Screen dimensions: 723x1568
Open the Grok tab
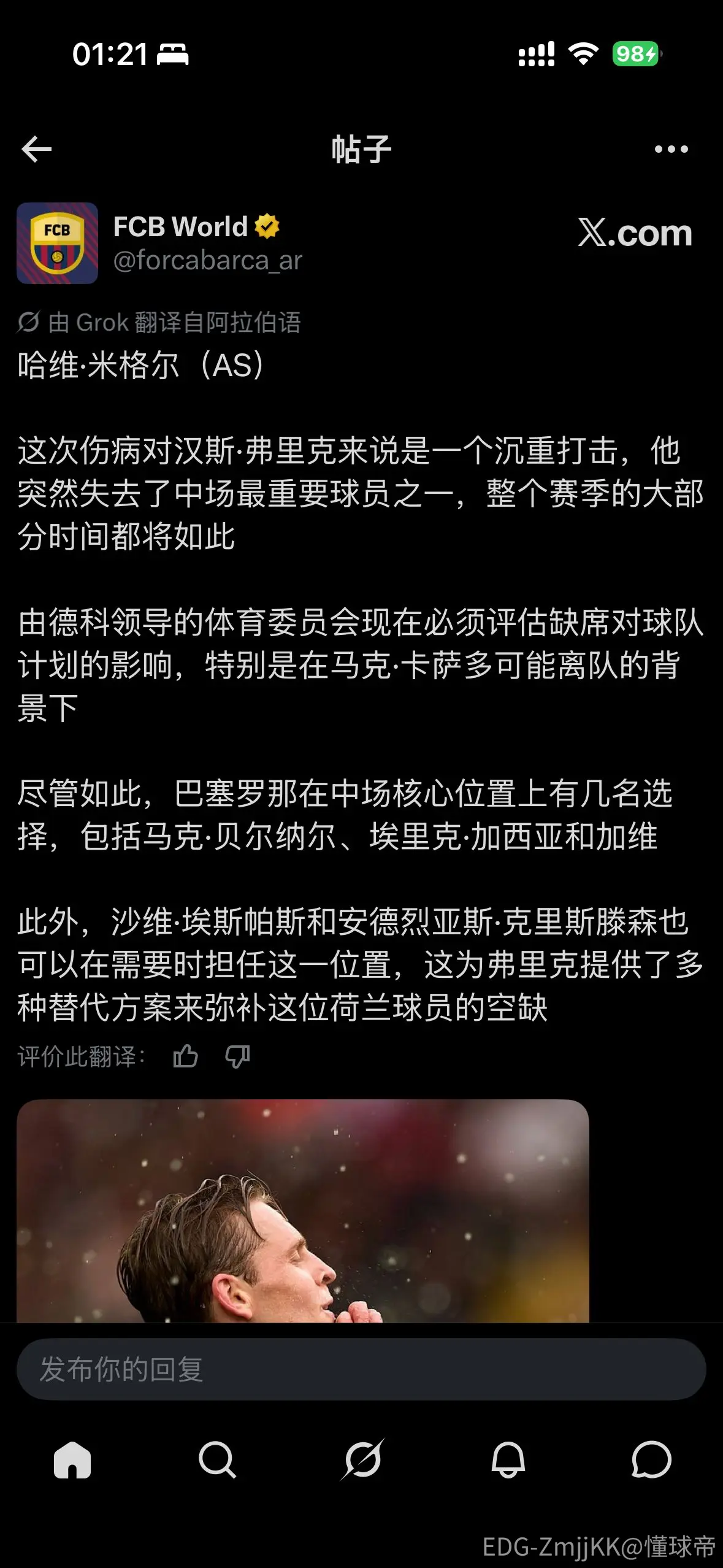[x=362, y=1459]
